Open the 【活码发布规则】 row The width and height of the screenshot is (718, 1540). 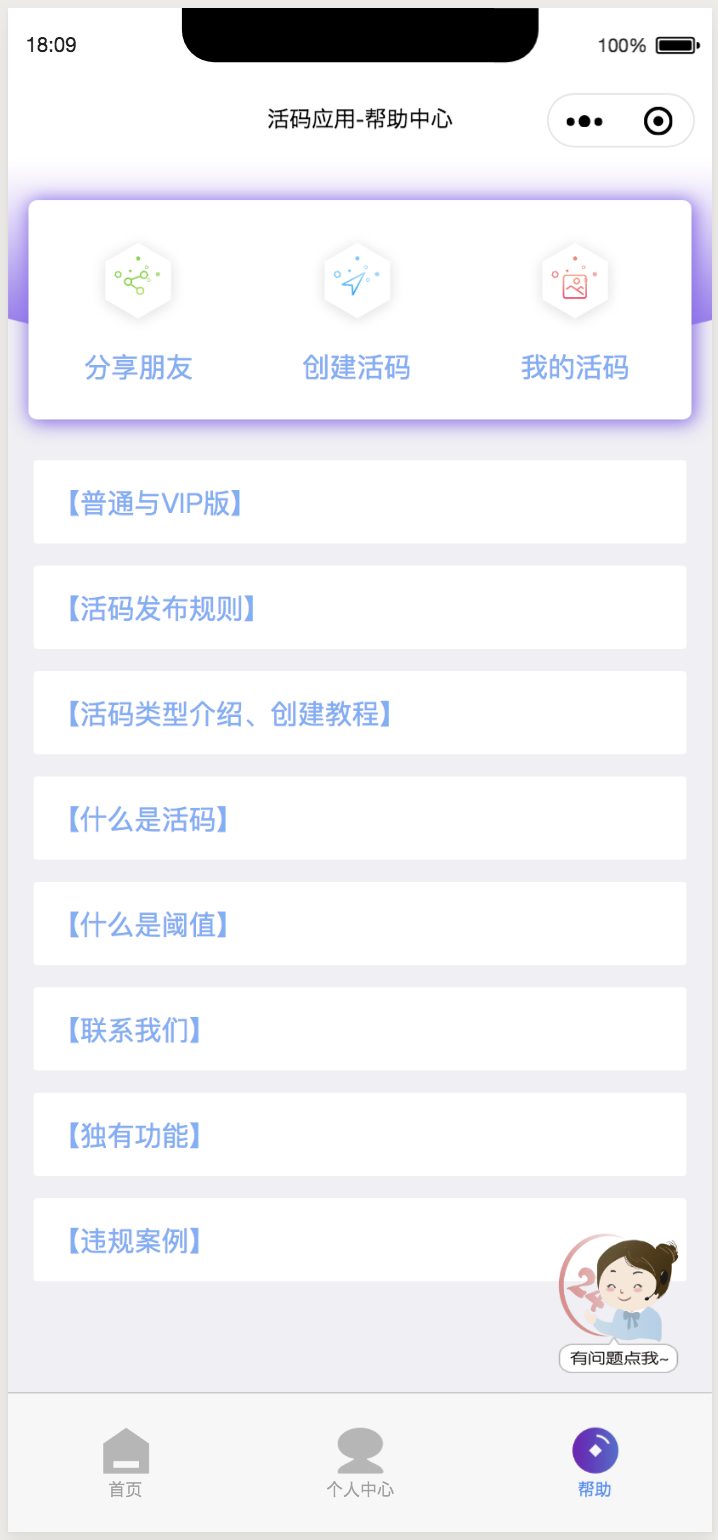[x=360, y=607]
